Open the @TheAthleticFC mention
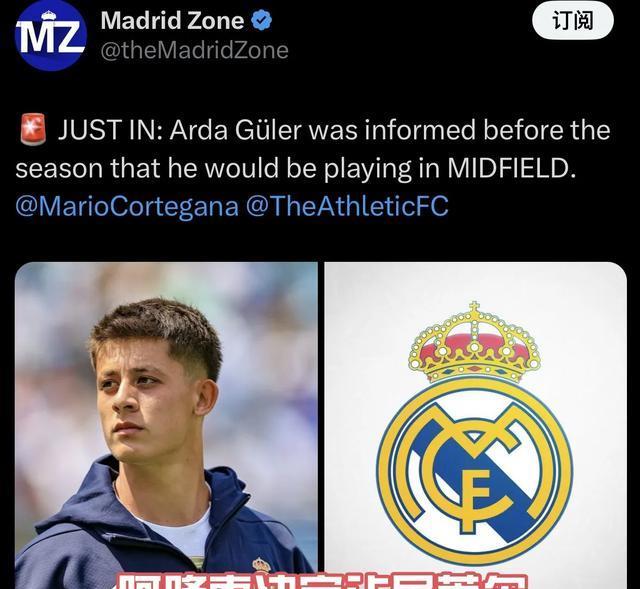Image resolution: width=640 pixels, height=589 pixels. (347, 207)
